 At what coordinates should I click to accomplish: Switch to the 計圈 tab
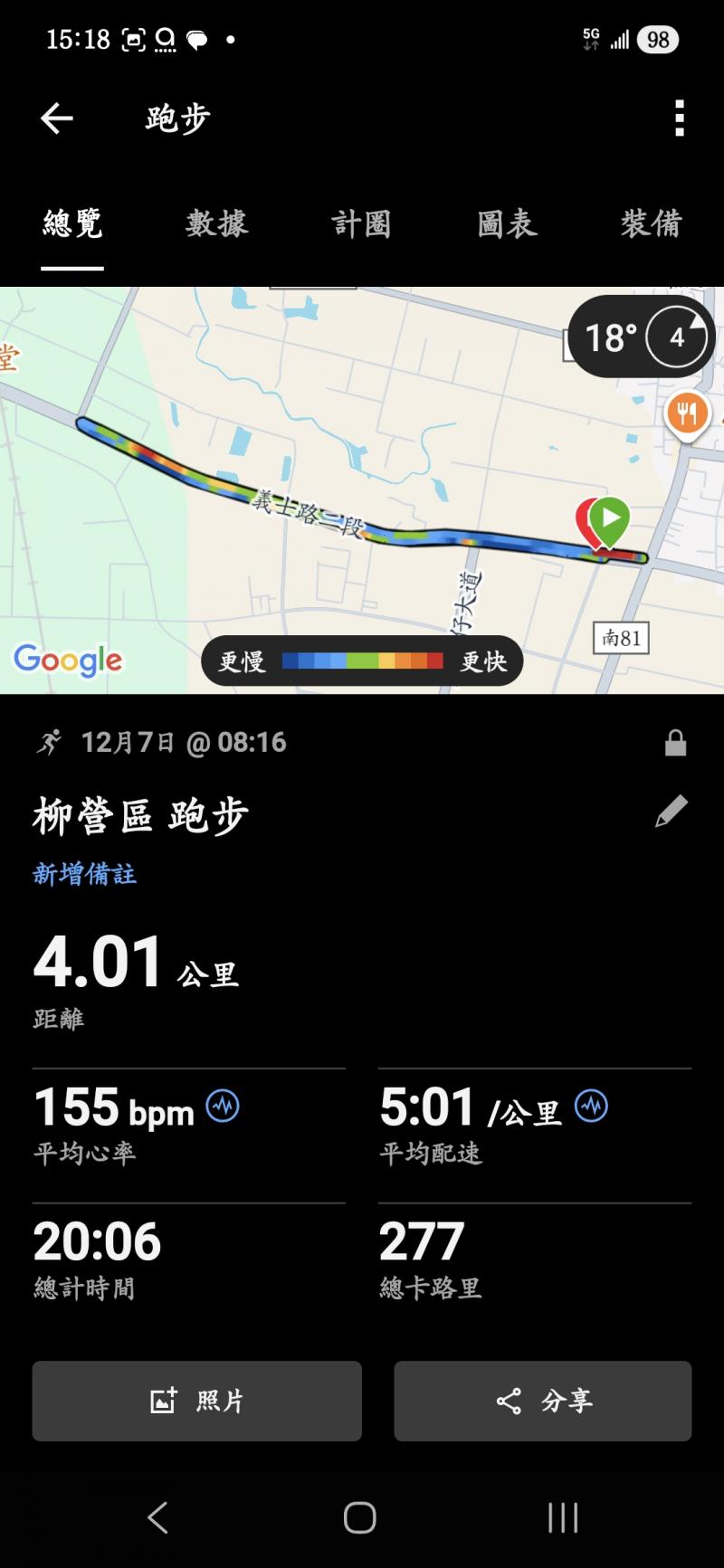click(x=361, y=223)
